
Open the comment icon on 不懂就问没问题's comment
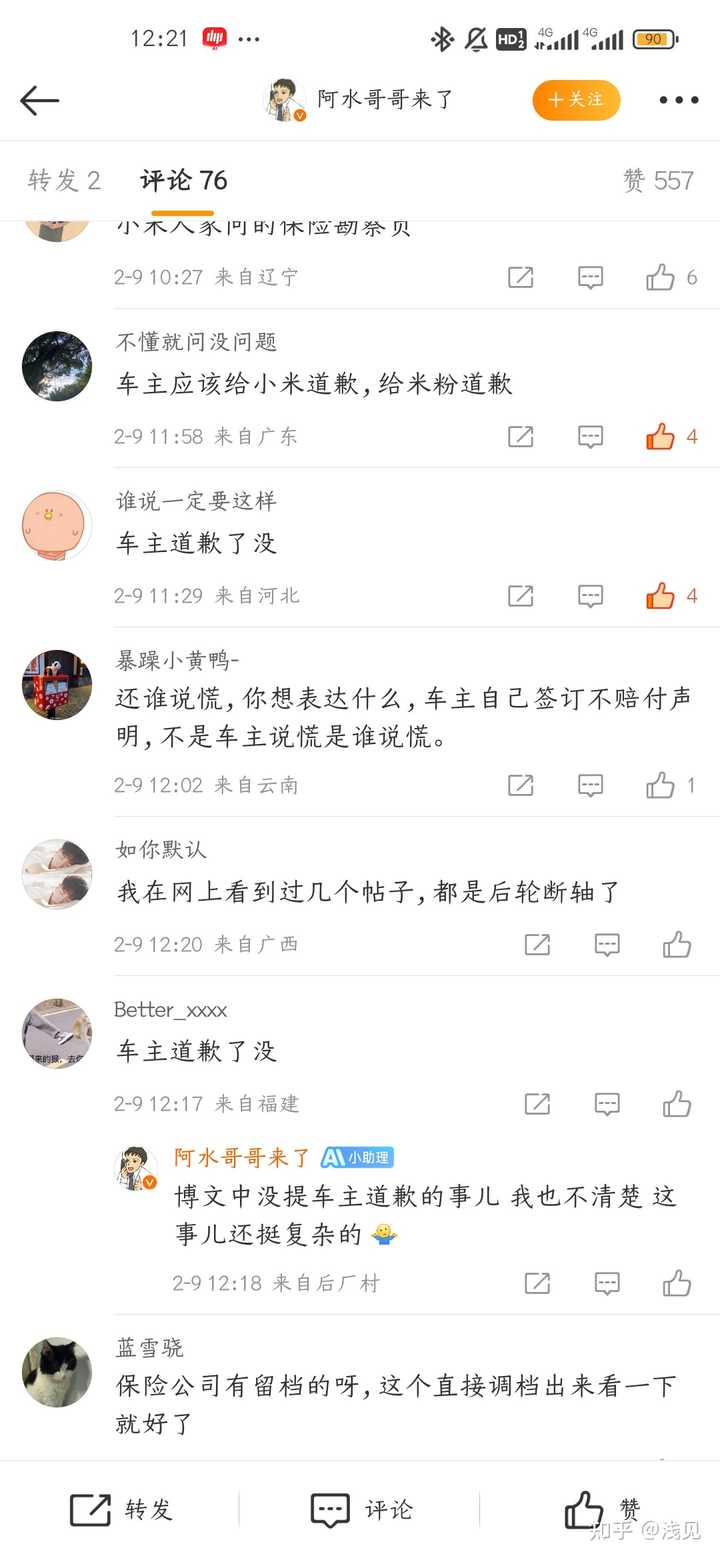(591, 436)
